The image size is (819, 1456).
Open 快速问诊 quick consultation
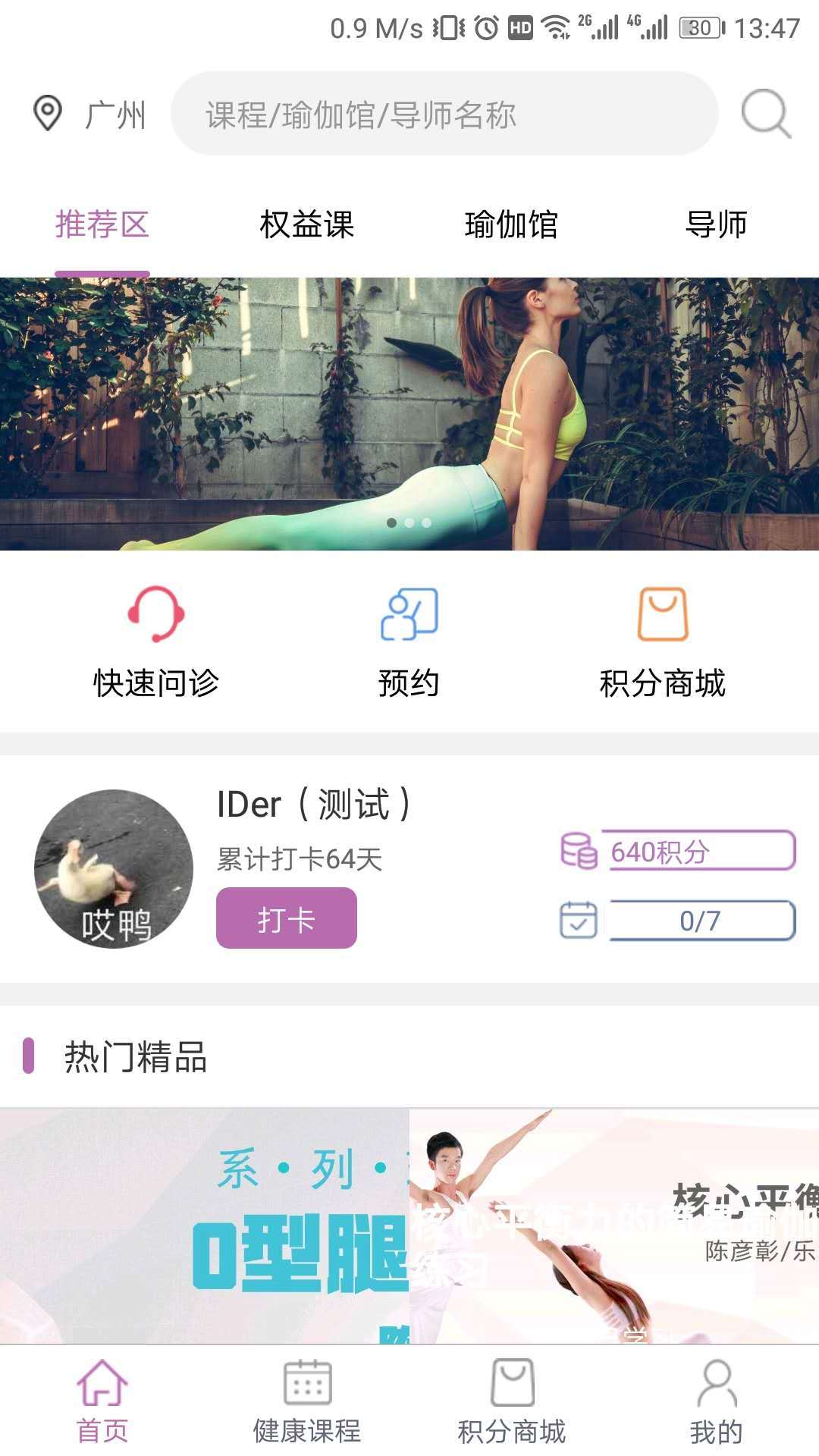[x=156, y=642]
